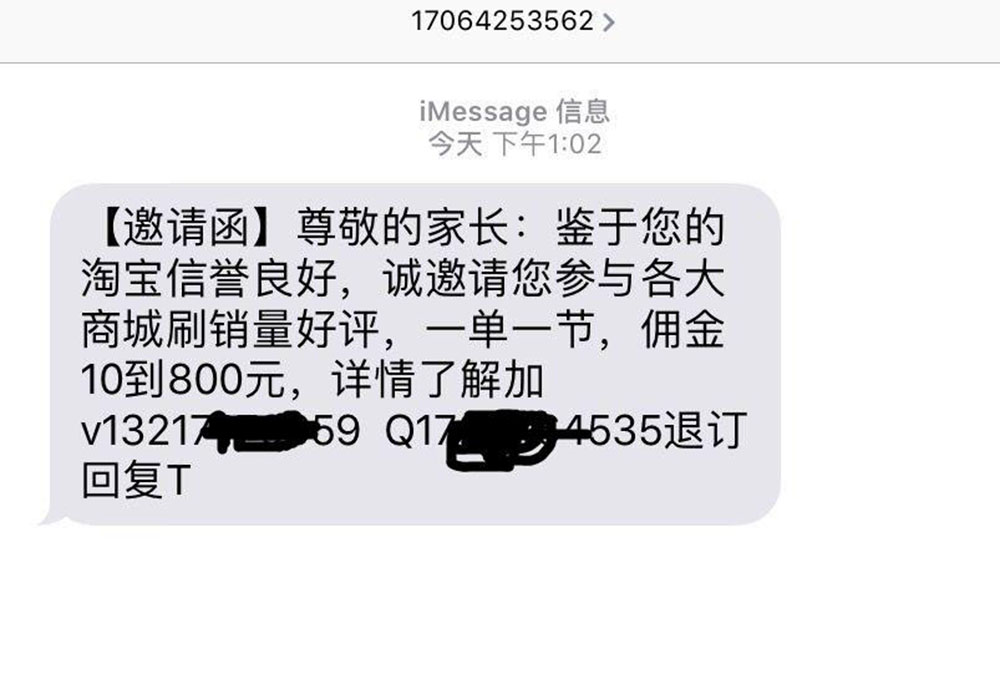Open contact details for 17064253562
The width and height of the screenshot is (1000, 679).
[512, 21]
